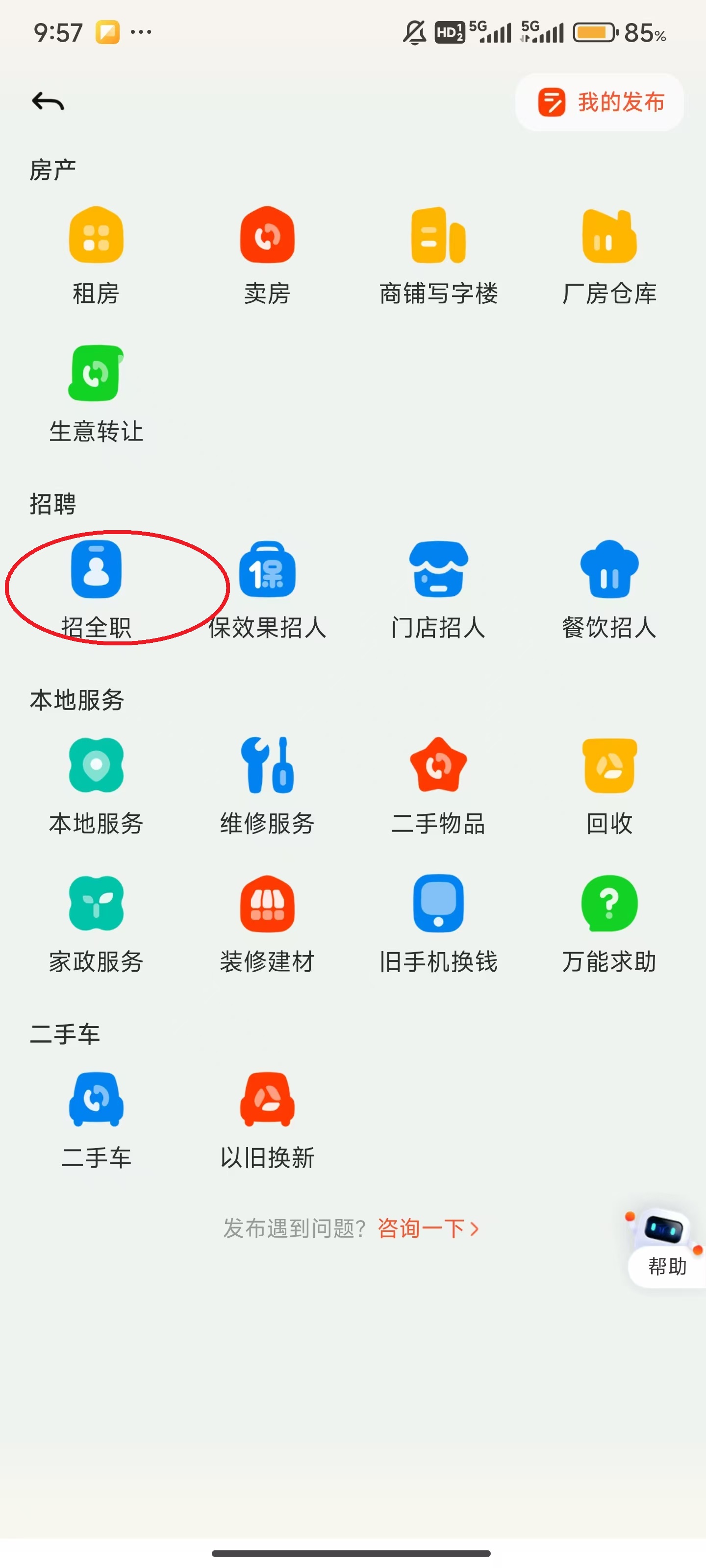
Task: Open 我的发布 (my posts)
Action: pos(600,102)
